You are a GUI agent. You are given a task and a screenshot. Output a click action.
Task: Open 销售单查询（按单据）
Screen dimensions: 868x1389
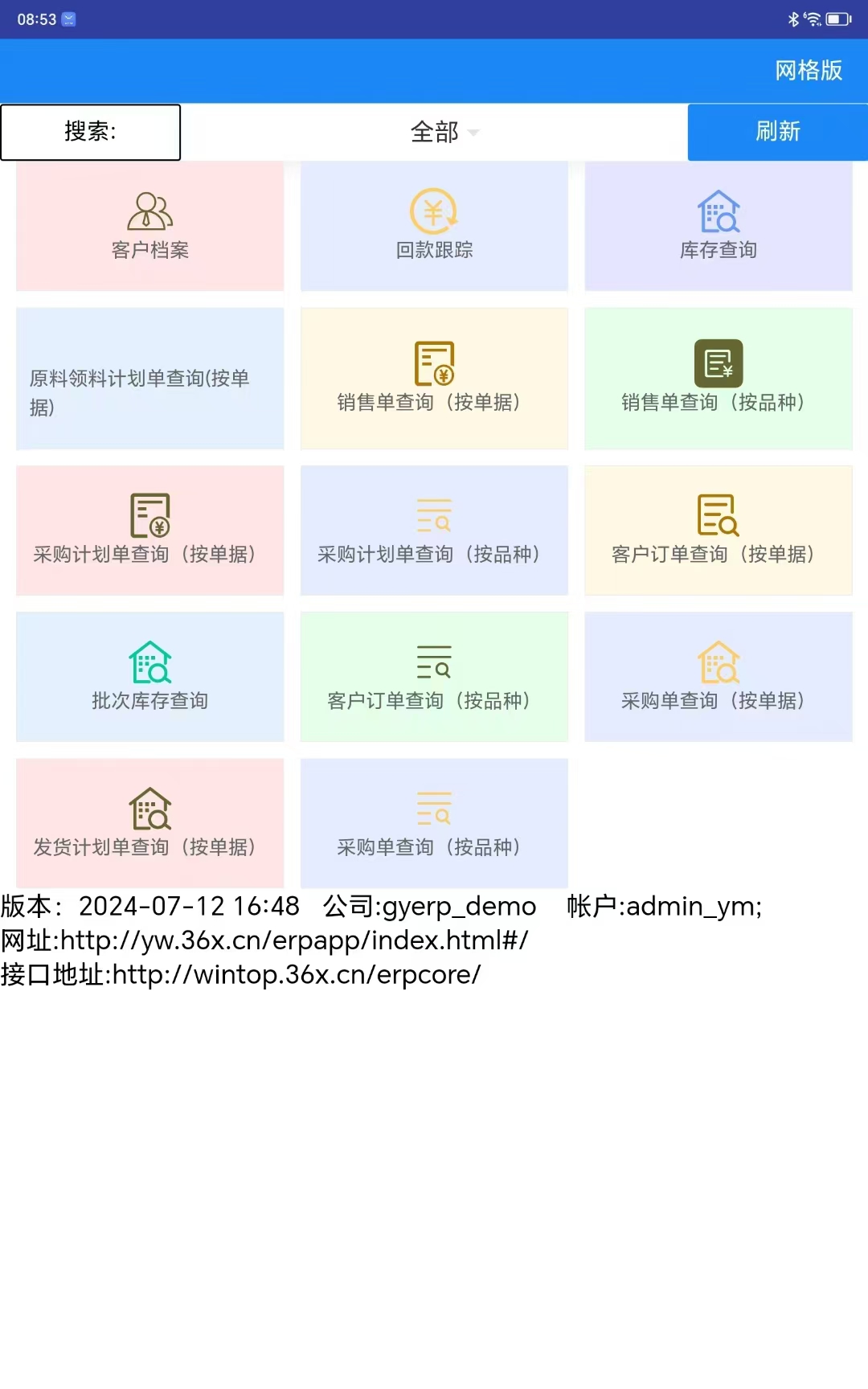coord(434,379)
